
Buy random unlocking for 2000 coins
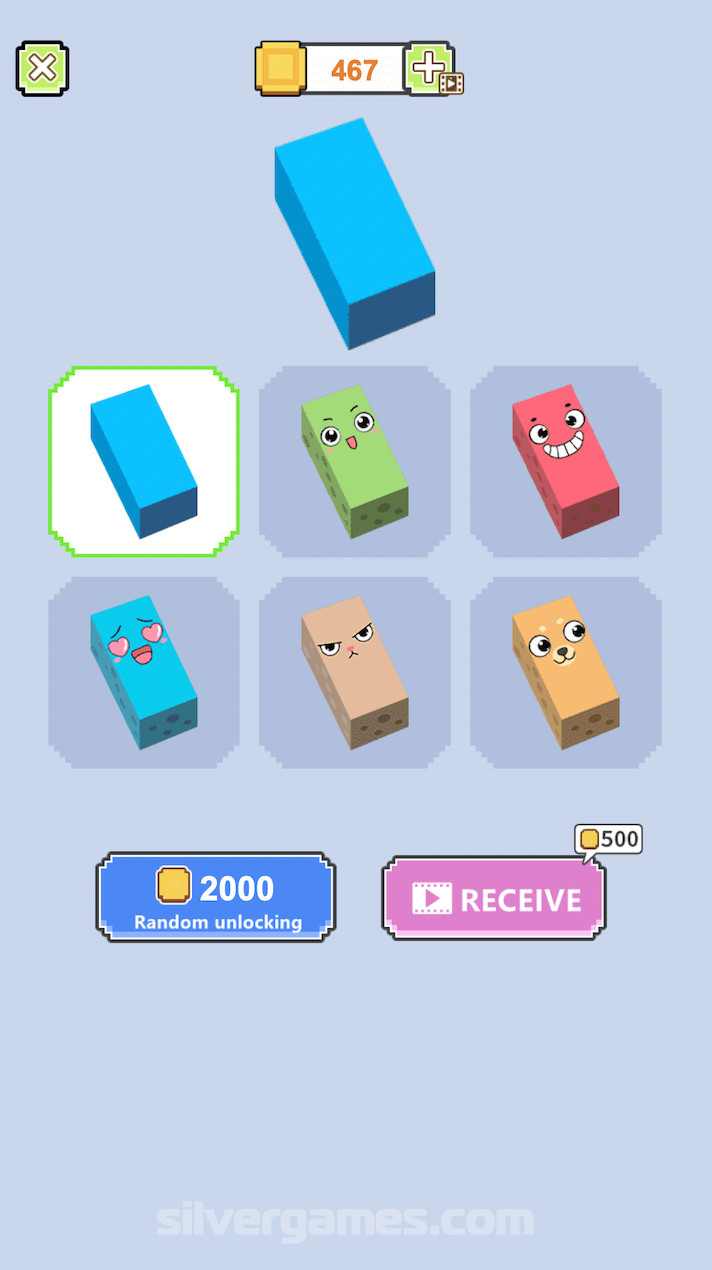216,897
